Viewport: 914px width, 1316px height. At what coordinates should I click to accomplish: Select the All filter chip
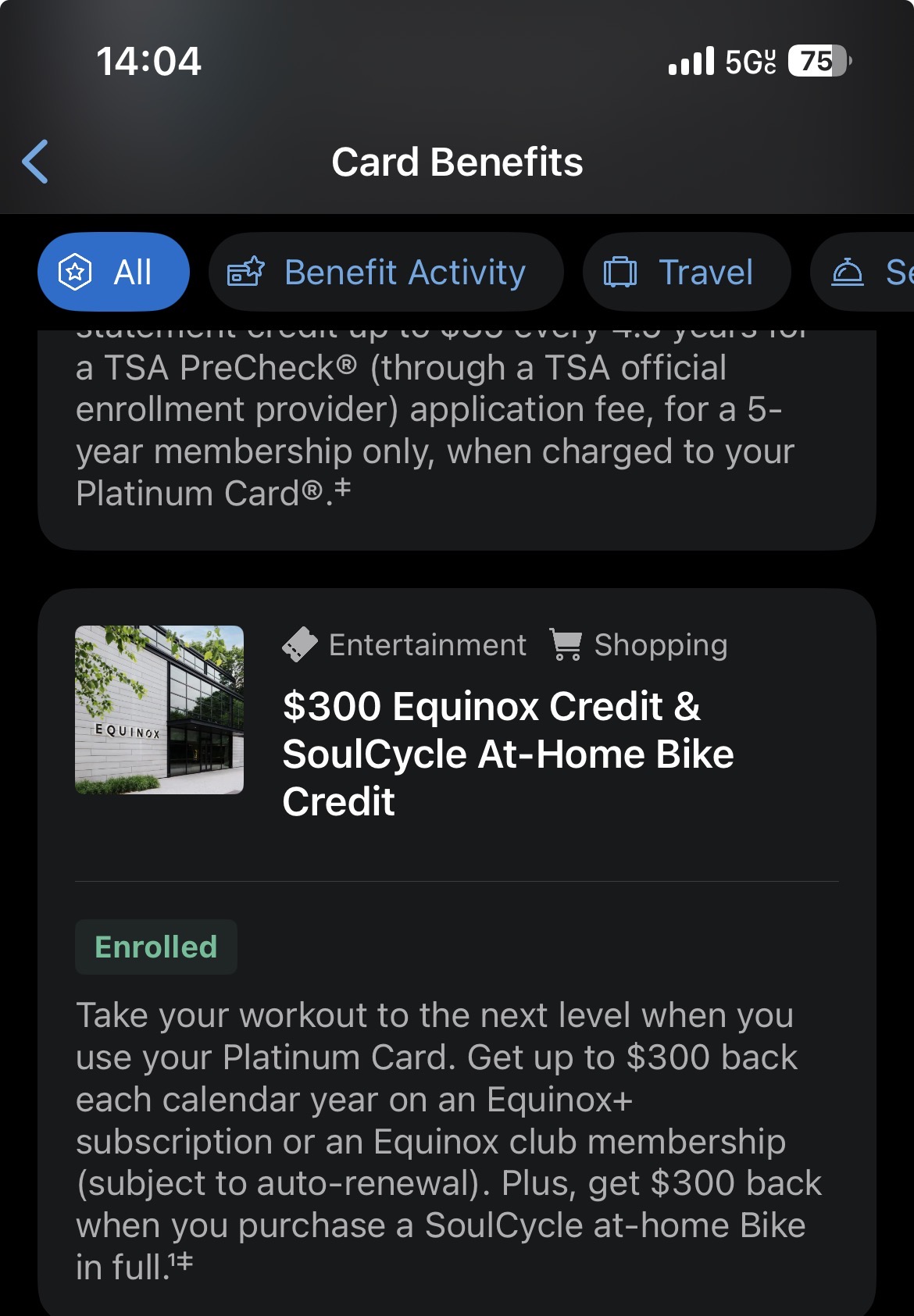point(113,273)
